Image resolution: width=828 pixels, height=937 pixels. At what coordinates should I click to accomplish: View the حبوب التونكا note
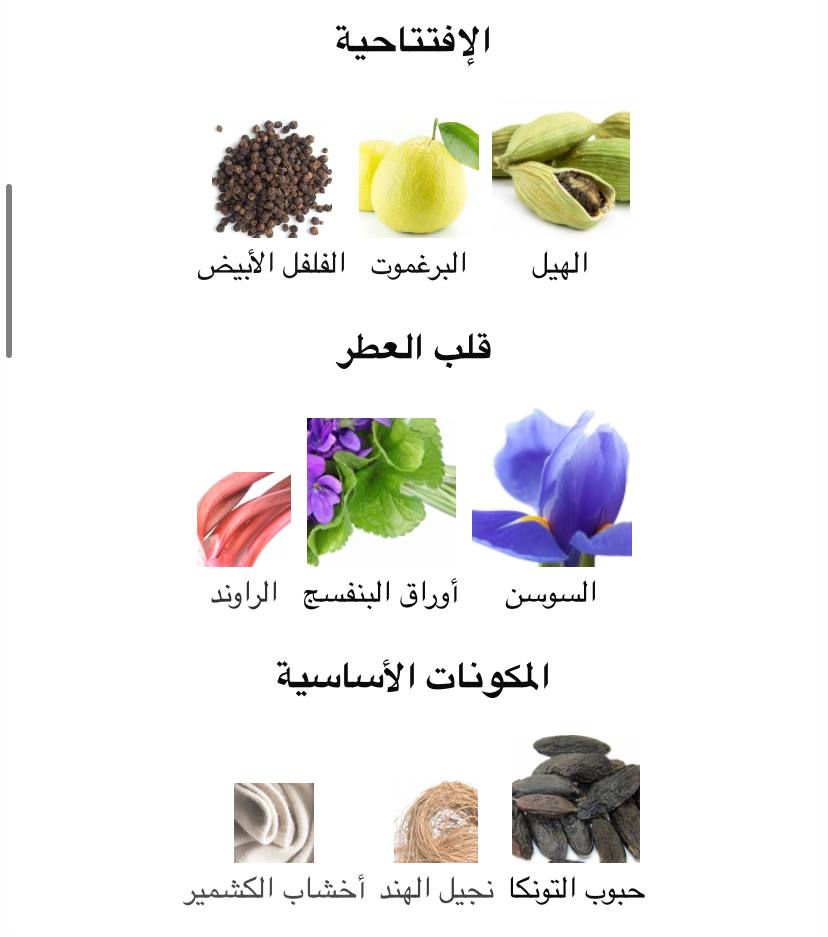(575, 800)
